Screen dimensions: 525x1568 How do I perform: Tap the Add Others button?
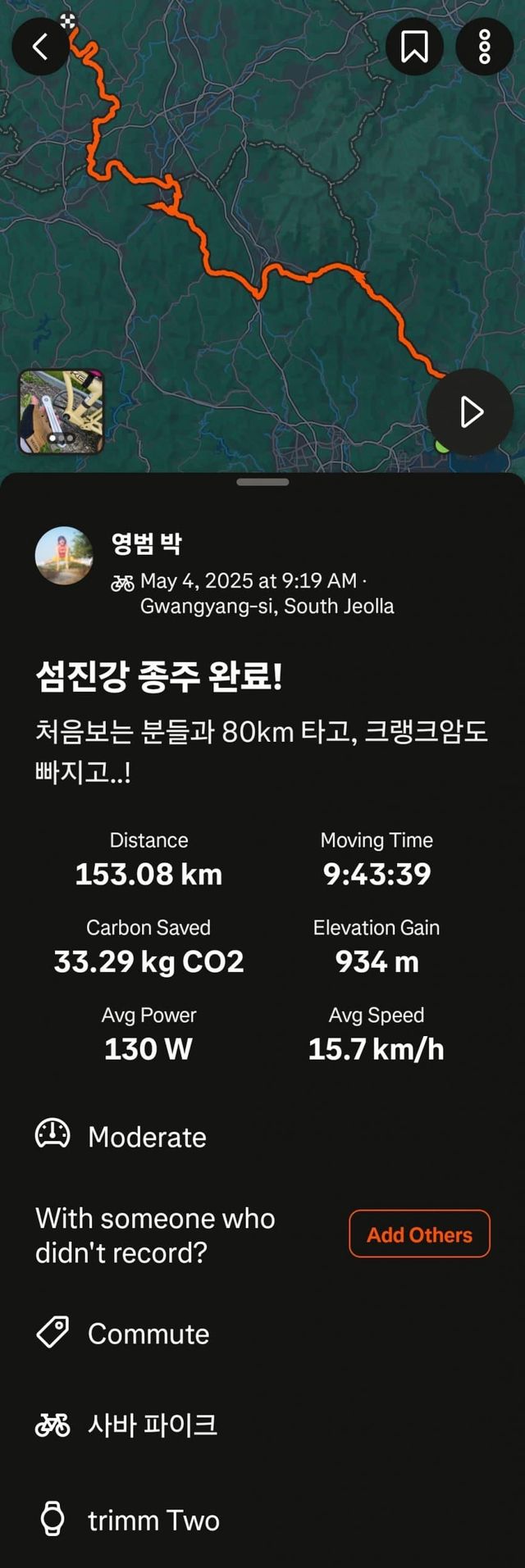(x=419, y=1234)
